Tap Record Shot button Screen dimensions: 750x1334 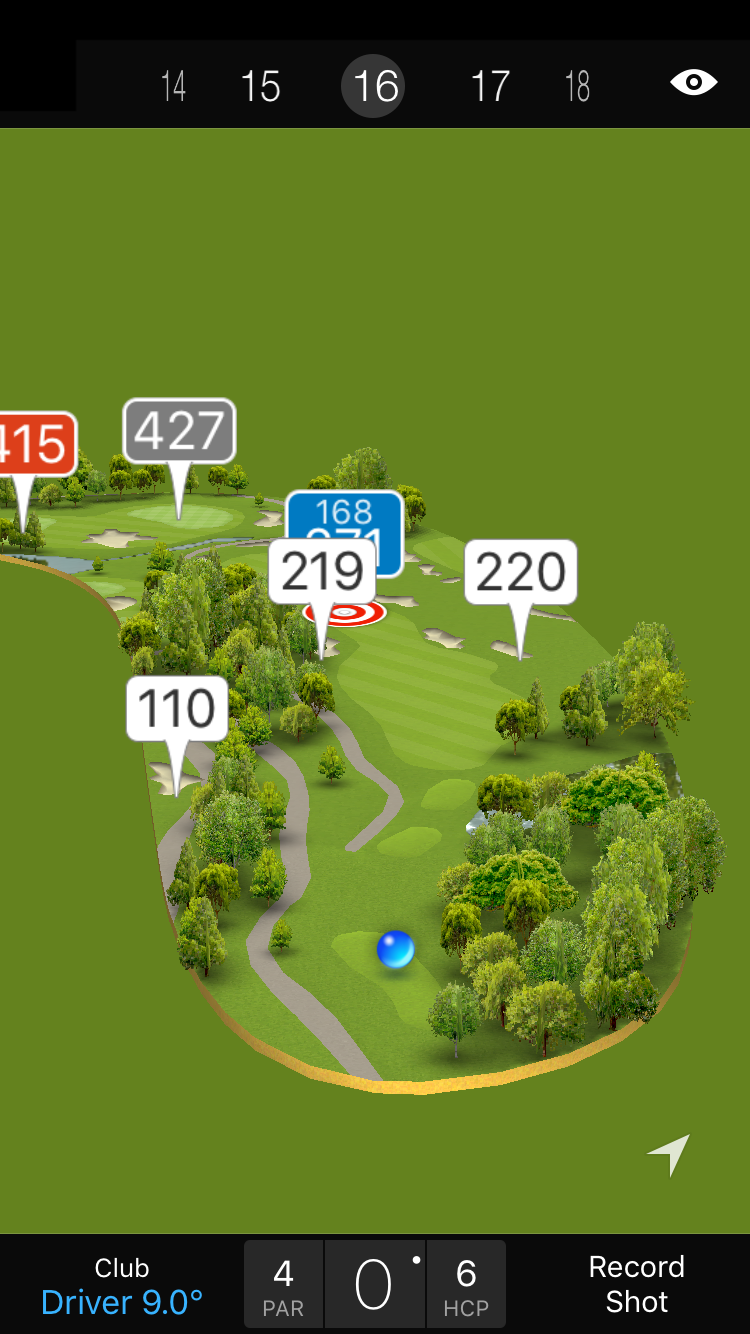tap(636, 1284)
